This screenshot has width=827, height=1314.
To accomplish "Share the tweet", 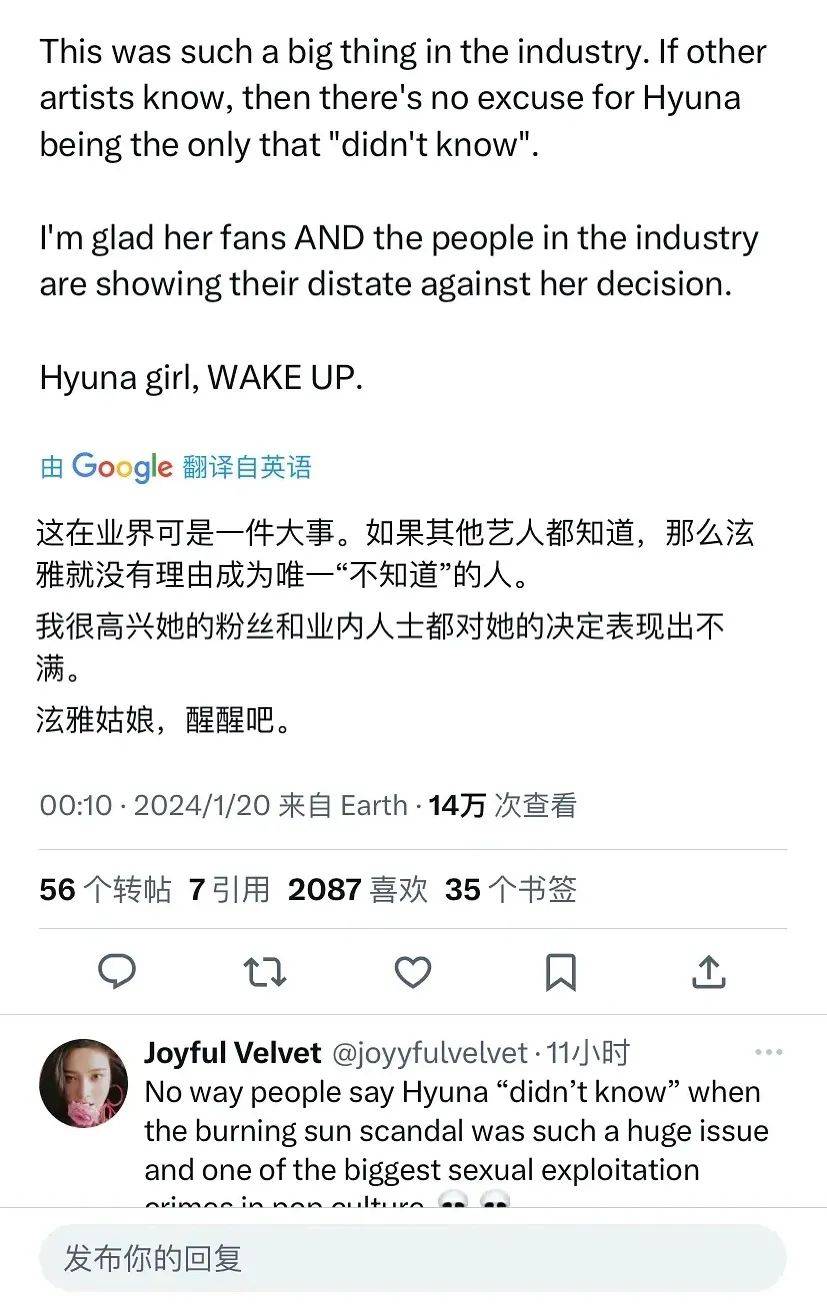I will point(708,971).
